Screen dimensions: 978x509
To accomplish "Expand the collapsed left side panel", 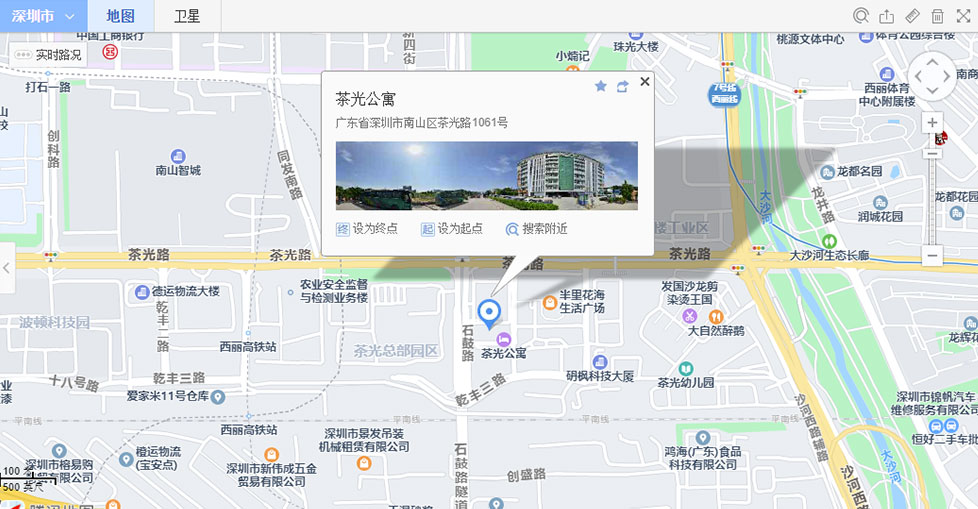I will coord(7,267).
